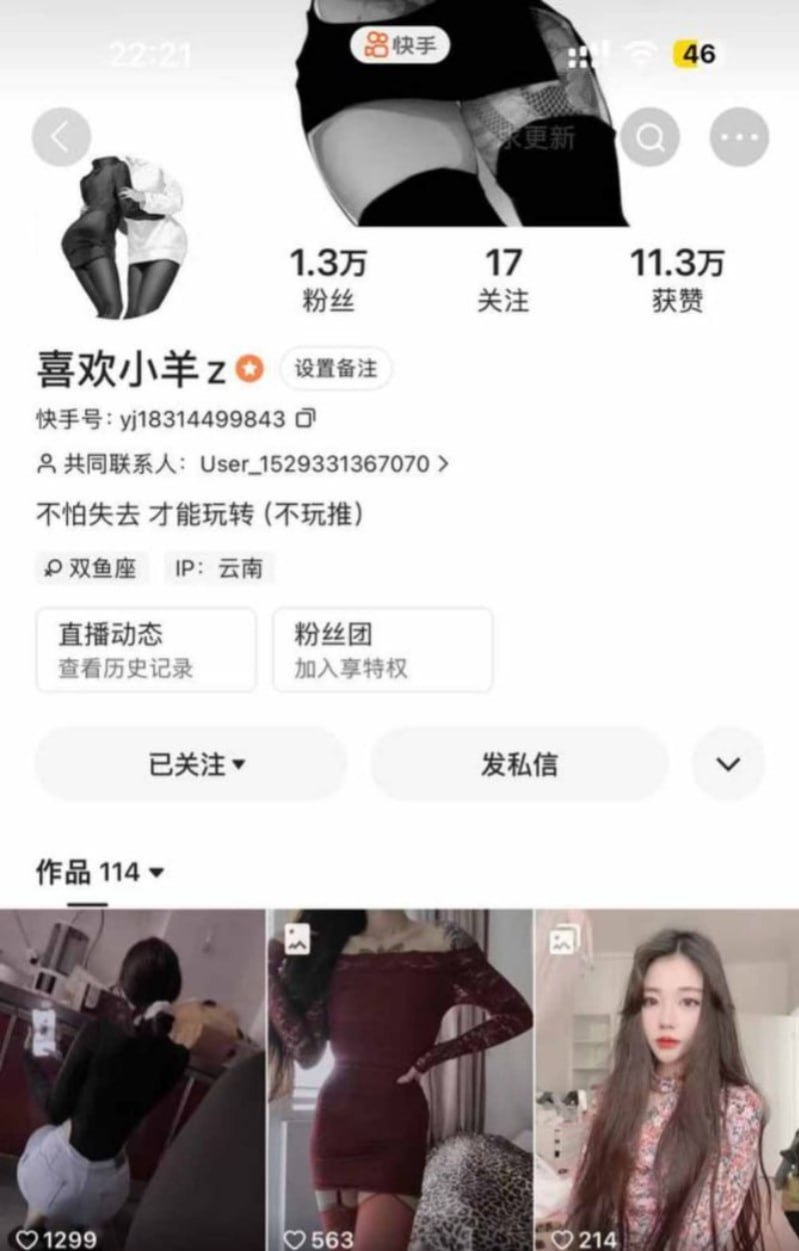The image size is (799, 1251).
Task: Tap the 设置备注 button
Action: click(336, 369)
